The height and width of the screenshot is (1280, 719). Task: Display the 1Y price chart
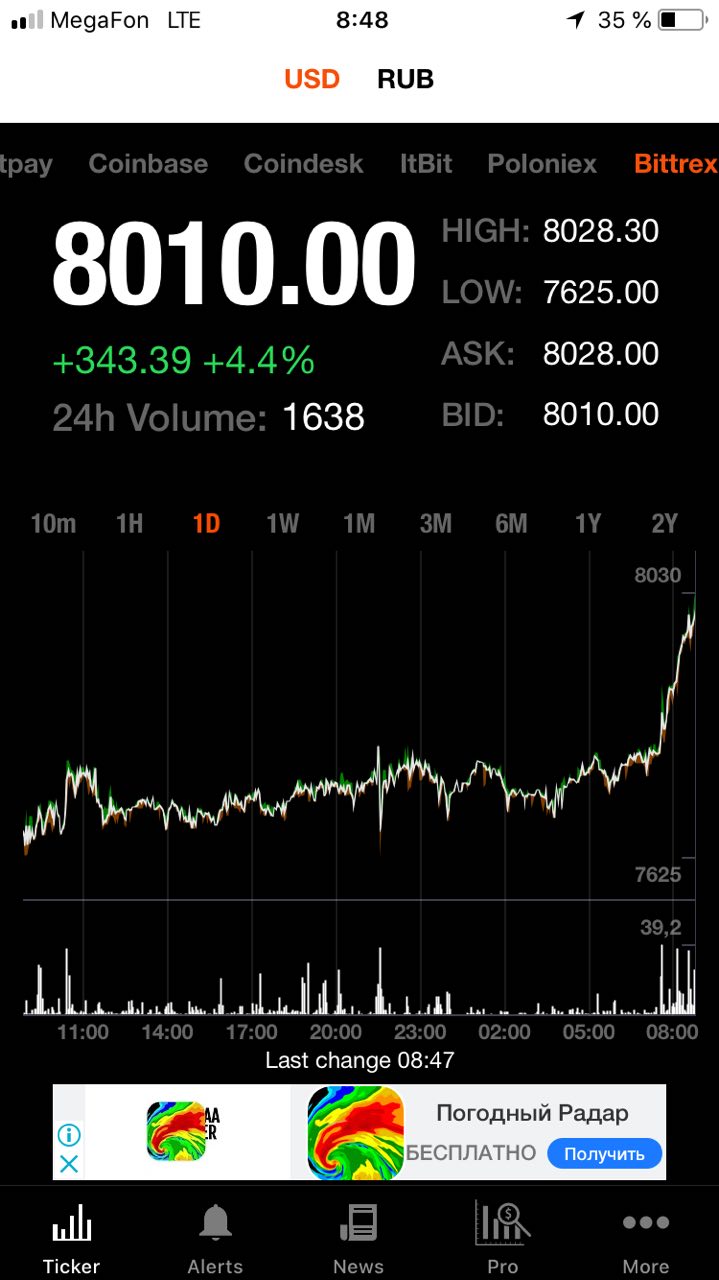click(588, 523)
